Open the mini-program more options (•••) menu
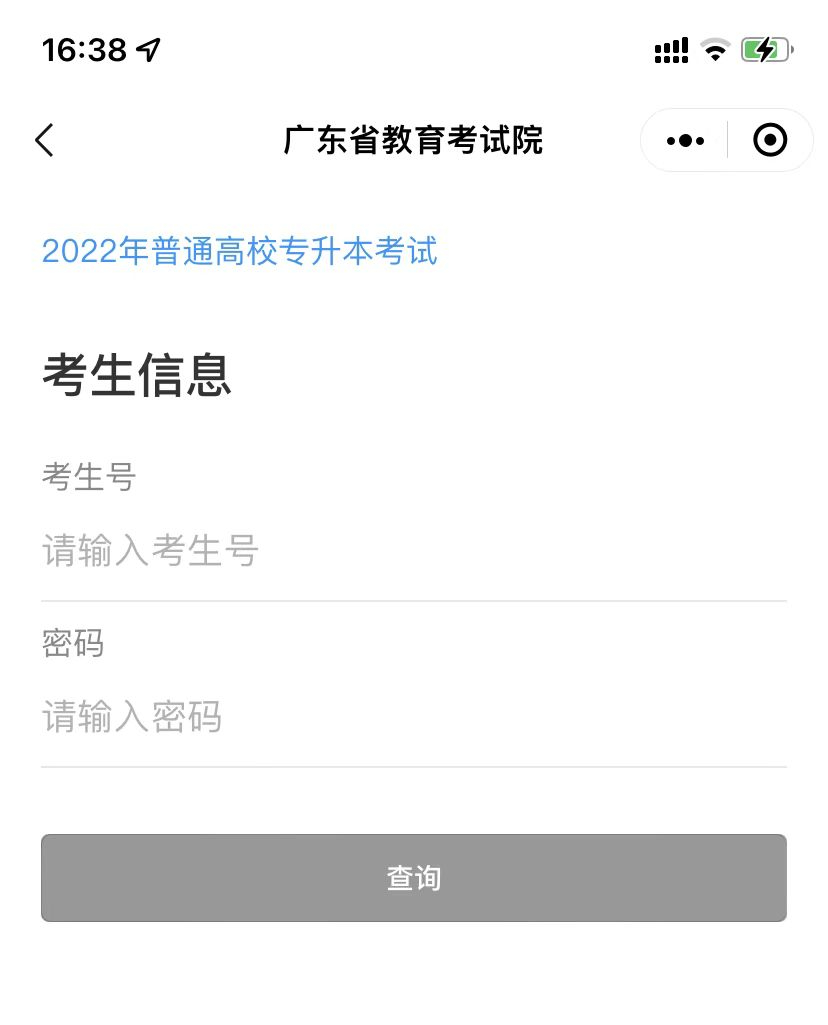 point(684,140)
